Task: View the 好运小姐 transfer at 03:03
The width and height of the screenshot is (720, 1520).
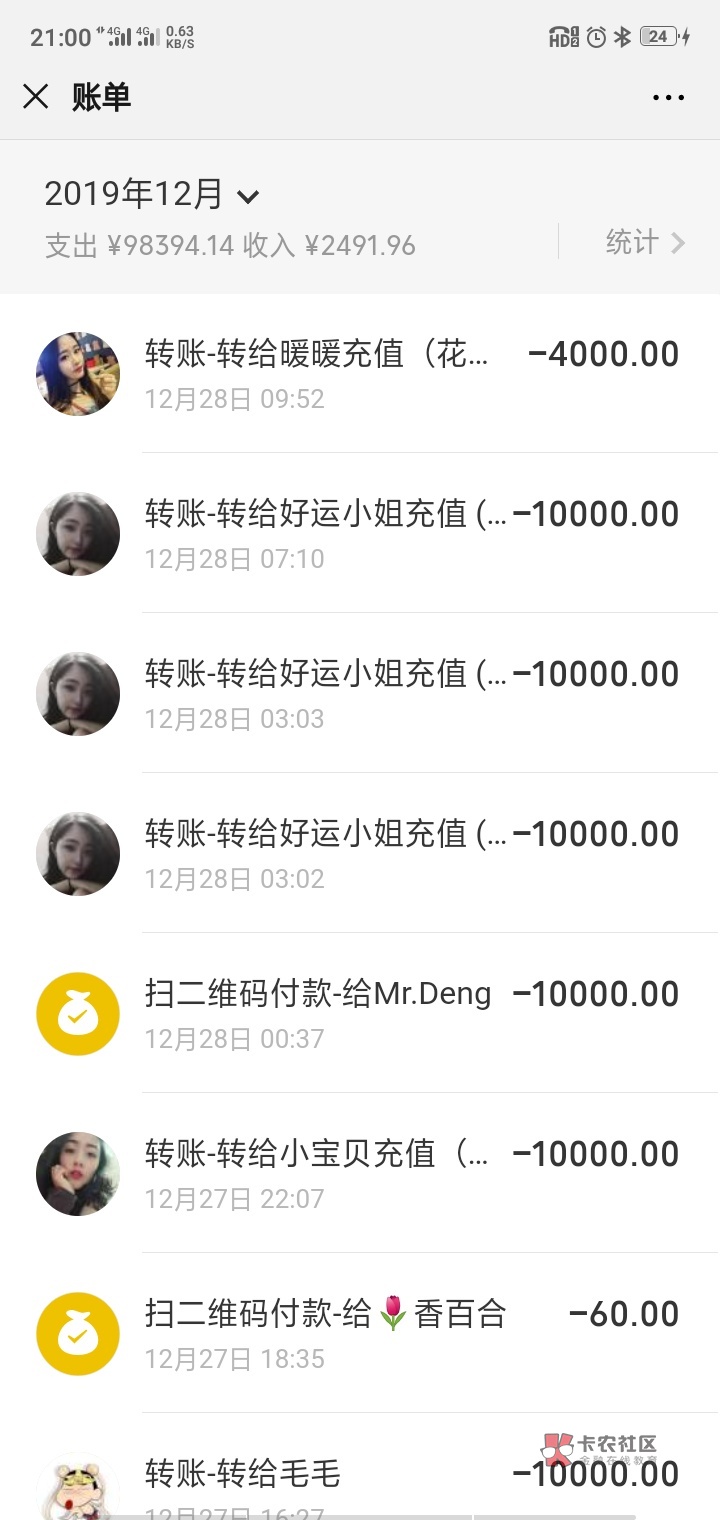Action: tap(360, 693)
